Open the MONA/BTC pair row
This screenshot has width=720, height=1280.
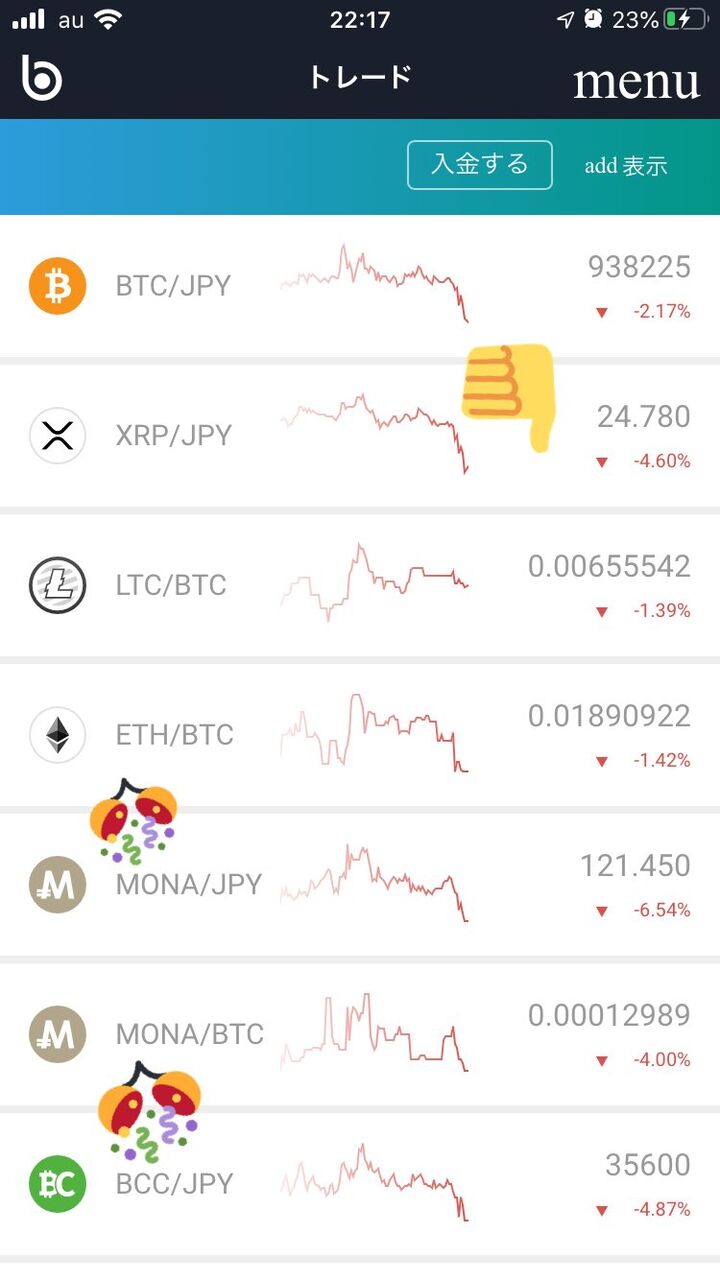coord(360,1034)
